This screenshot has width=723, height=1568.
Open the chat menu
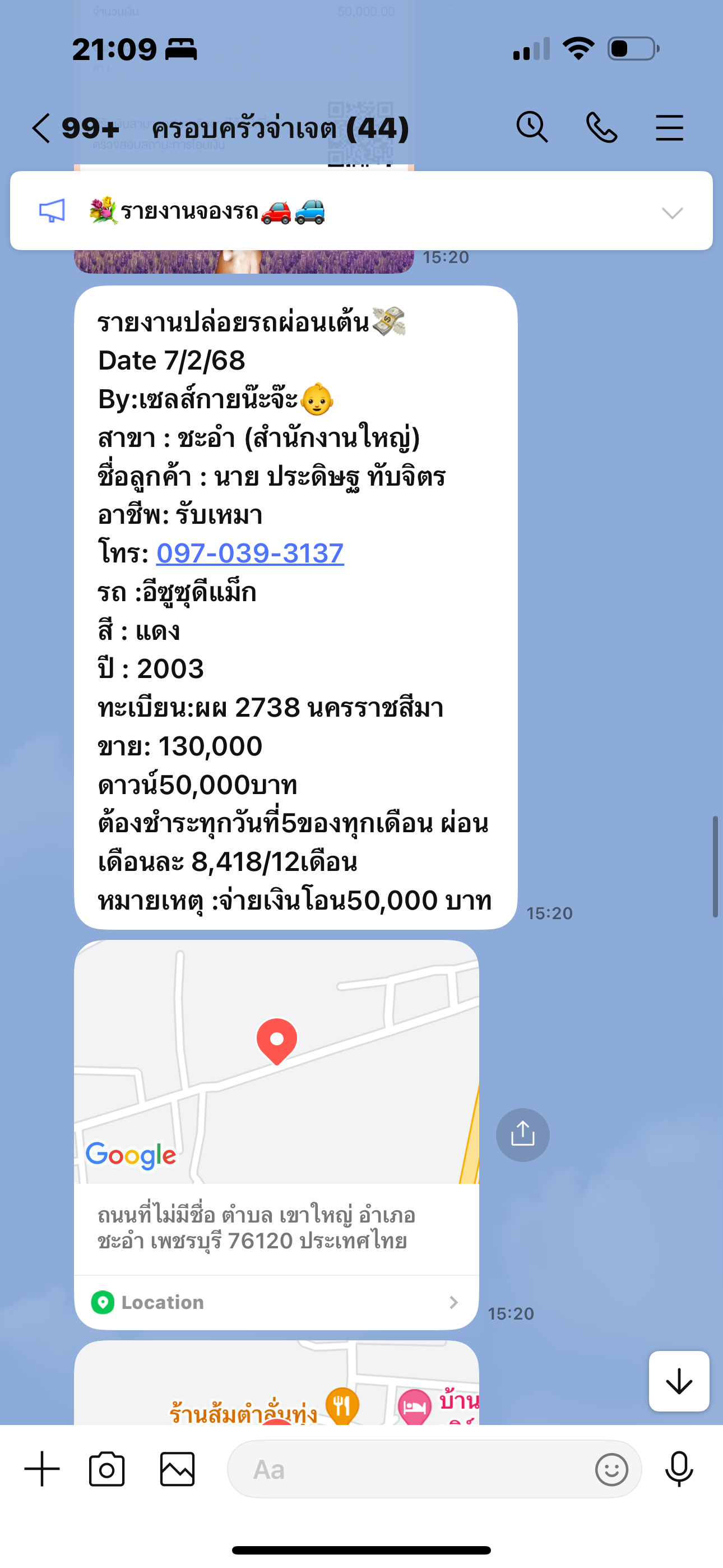669,128
